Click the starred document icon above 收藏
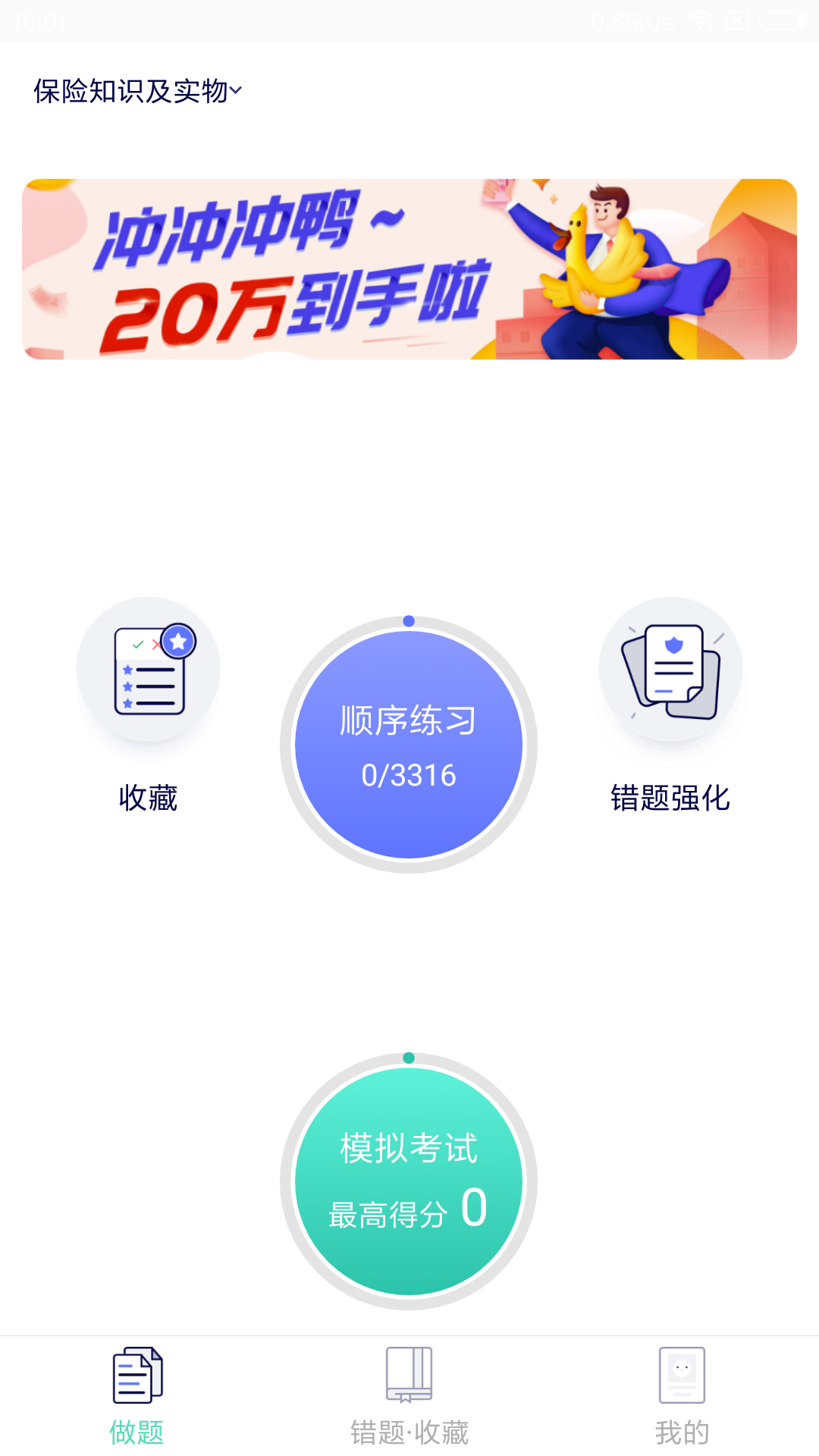The height and width of the screenshot is (1456, 819). click(x=149, y=670)
